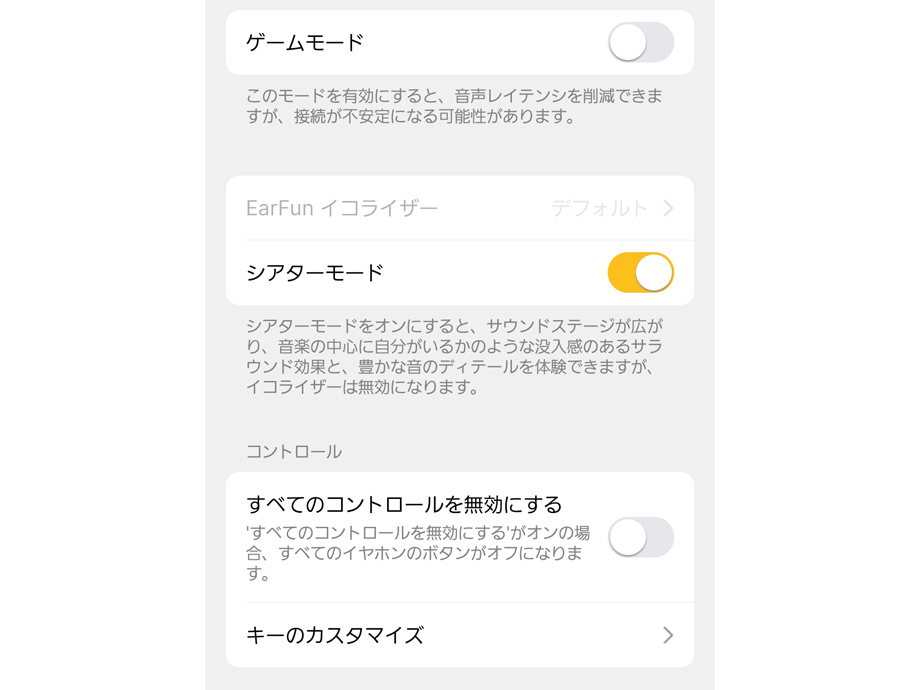920x690 pixels.
Task: Open キーのカスタマイズ settings
Action: pyautogui.click(x=459, y=635)
